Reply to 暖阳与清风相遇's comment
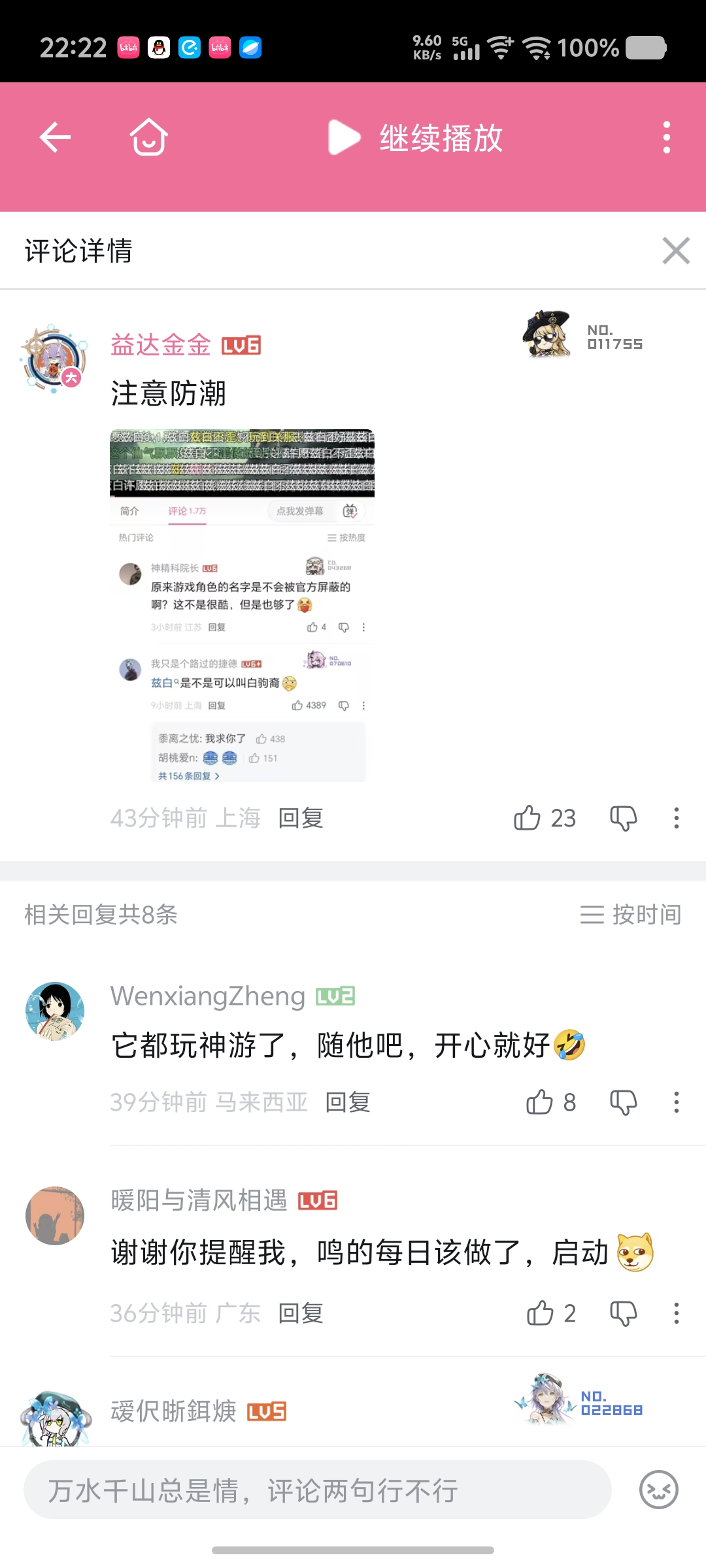 [x=301, y=1313]
